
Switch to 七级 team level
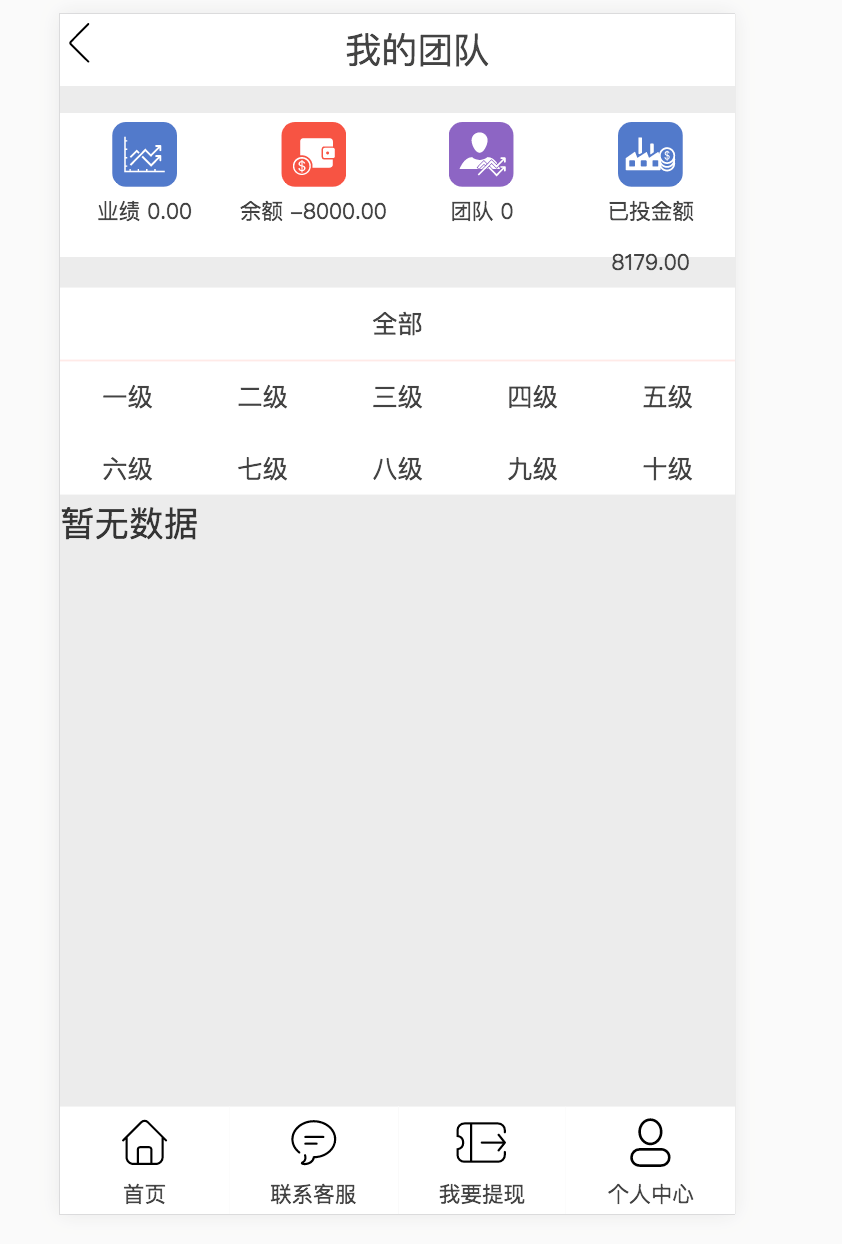[x=262, y=469]
